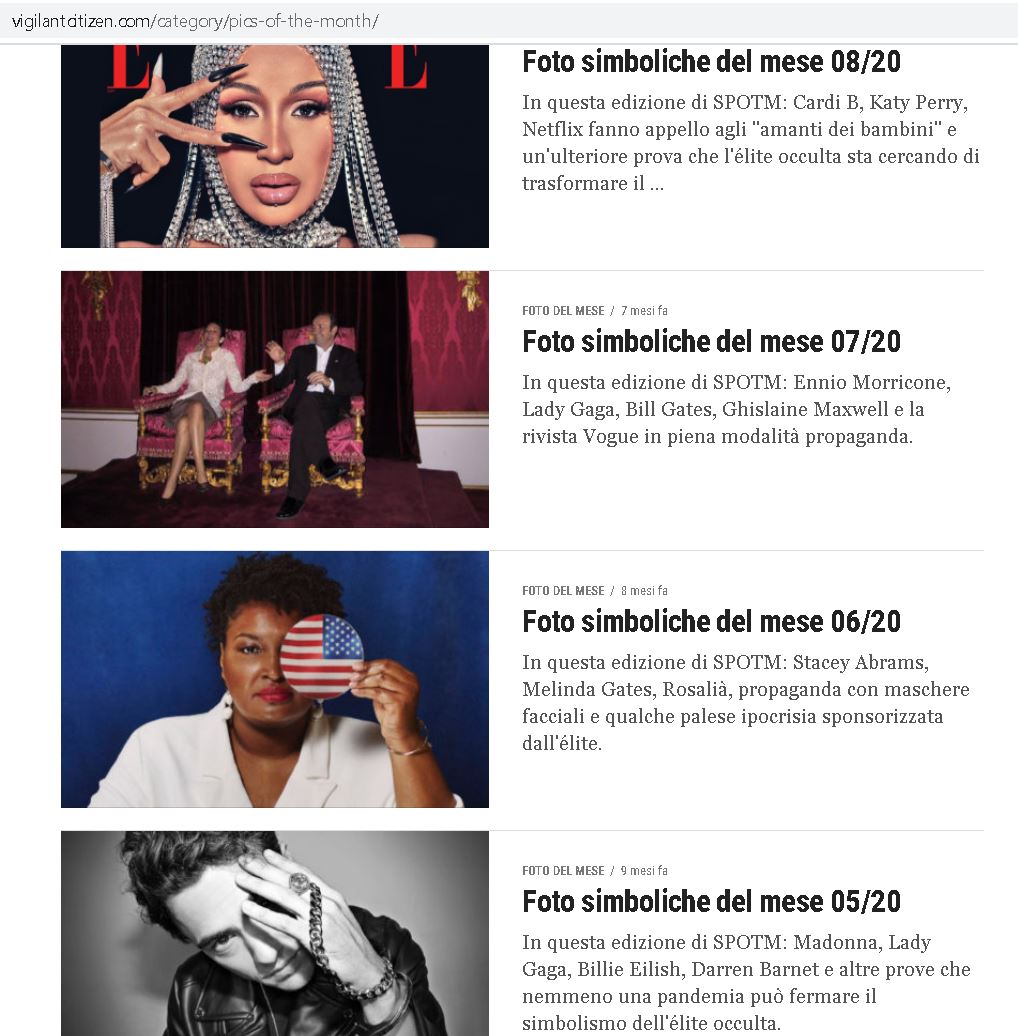Open the black-and-white portrait thumbnail

pos(275,934)
